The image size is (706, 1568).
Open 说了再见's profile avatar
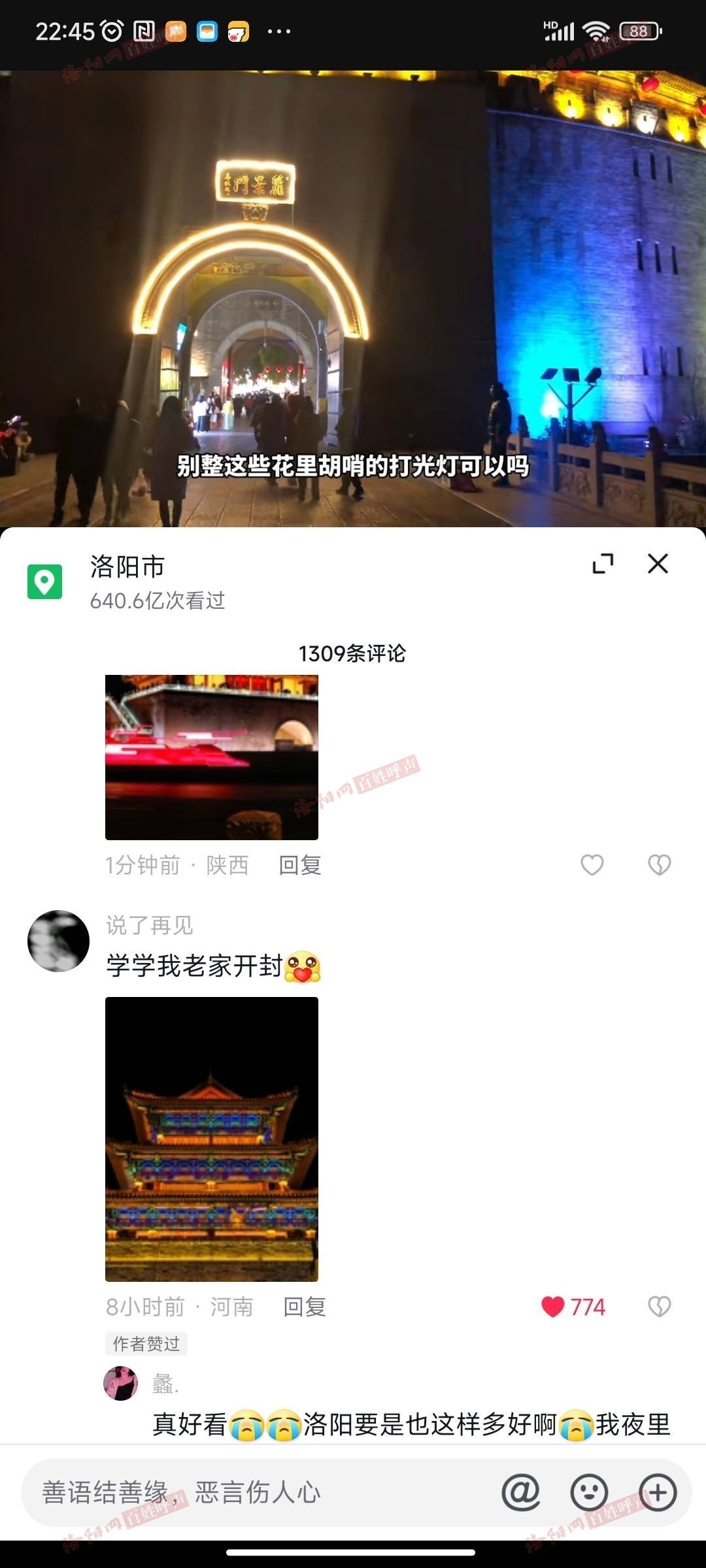point(58,941)
